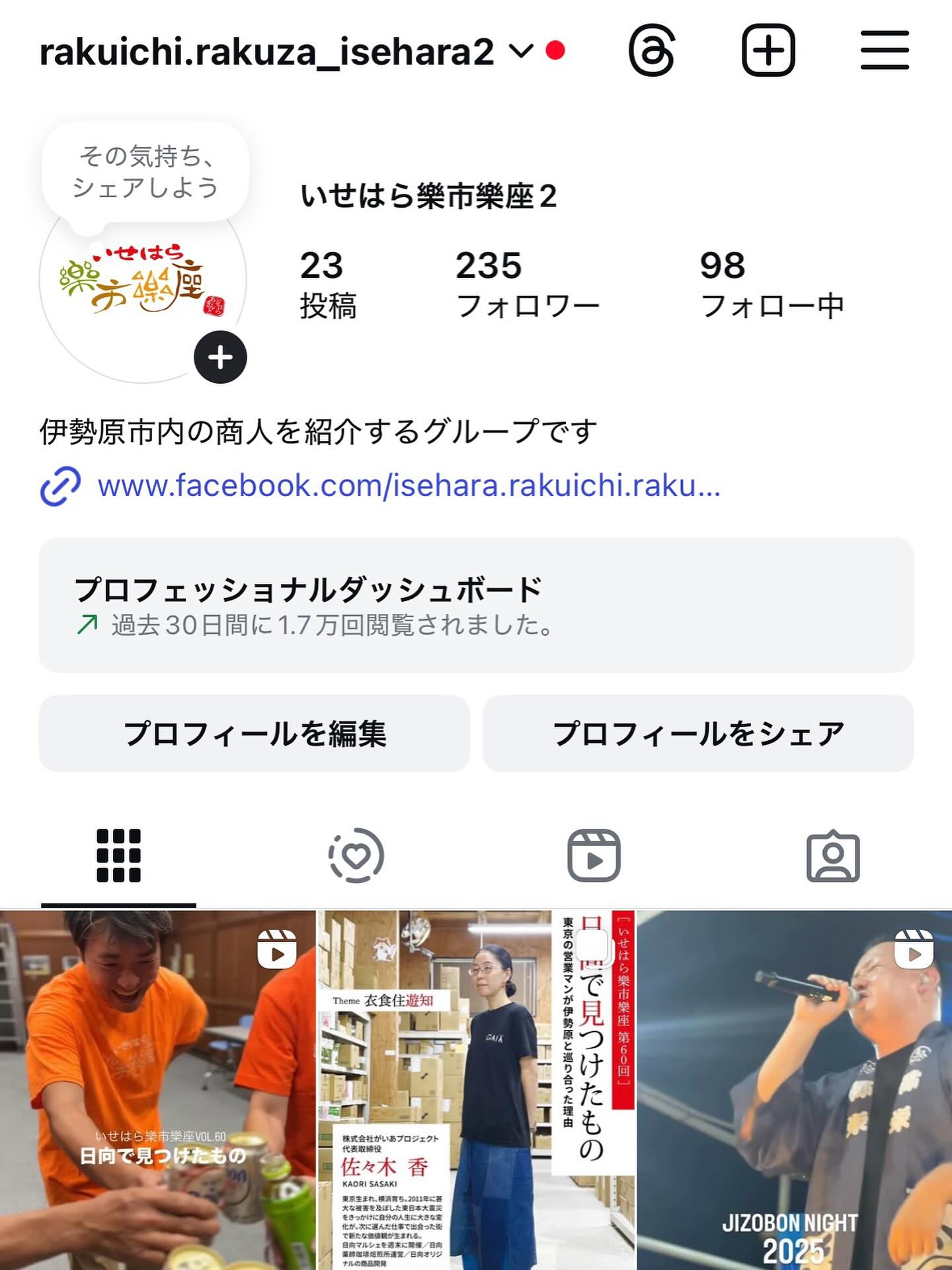
Task: Open プロフェッショナルダッシュボード
Action: point(476,605)
